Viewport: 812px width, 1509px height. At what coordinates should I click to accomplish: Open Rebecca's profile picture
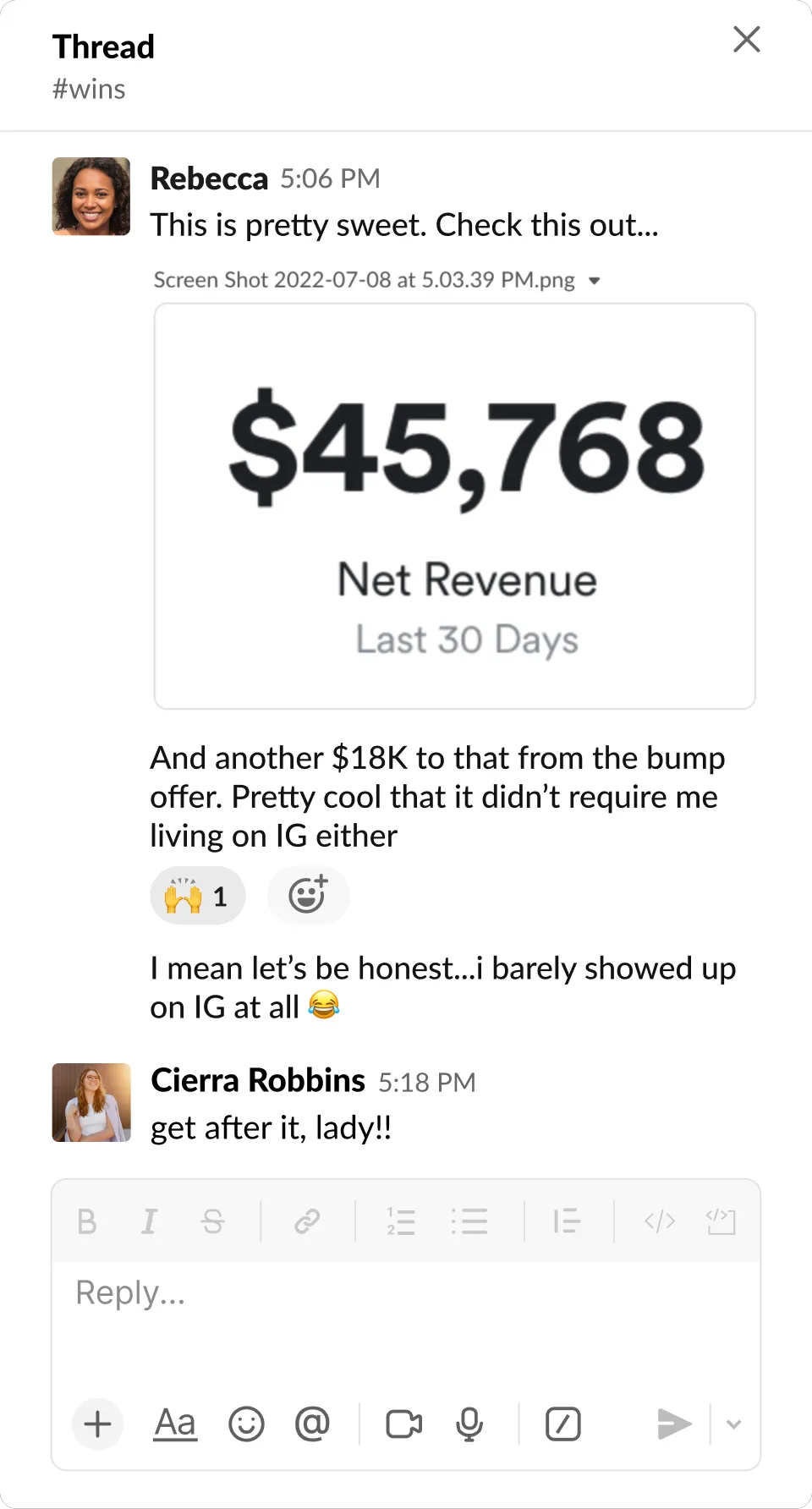pos(91,196)
